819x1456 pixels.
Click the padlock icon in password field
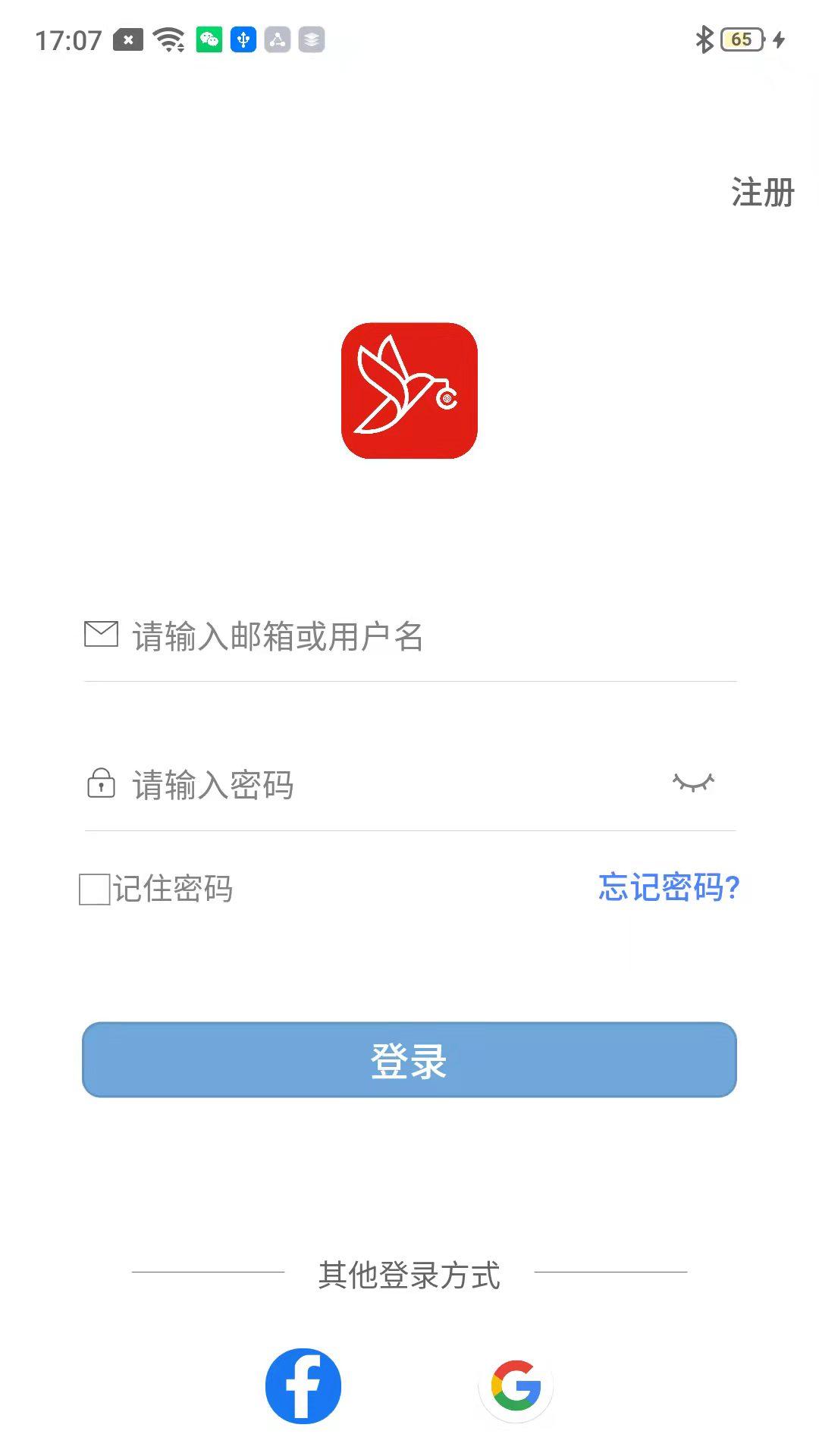(x=102, y=784)
